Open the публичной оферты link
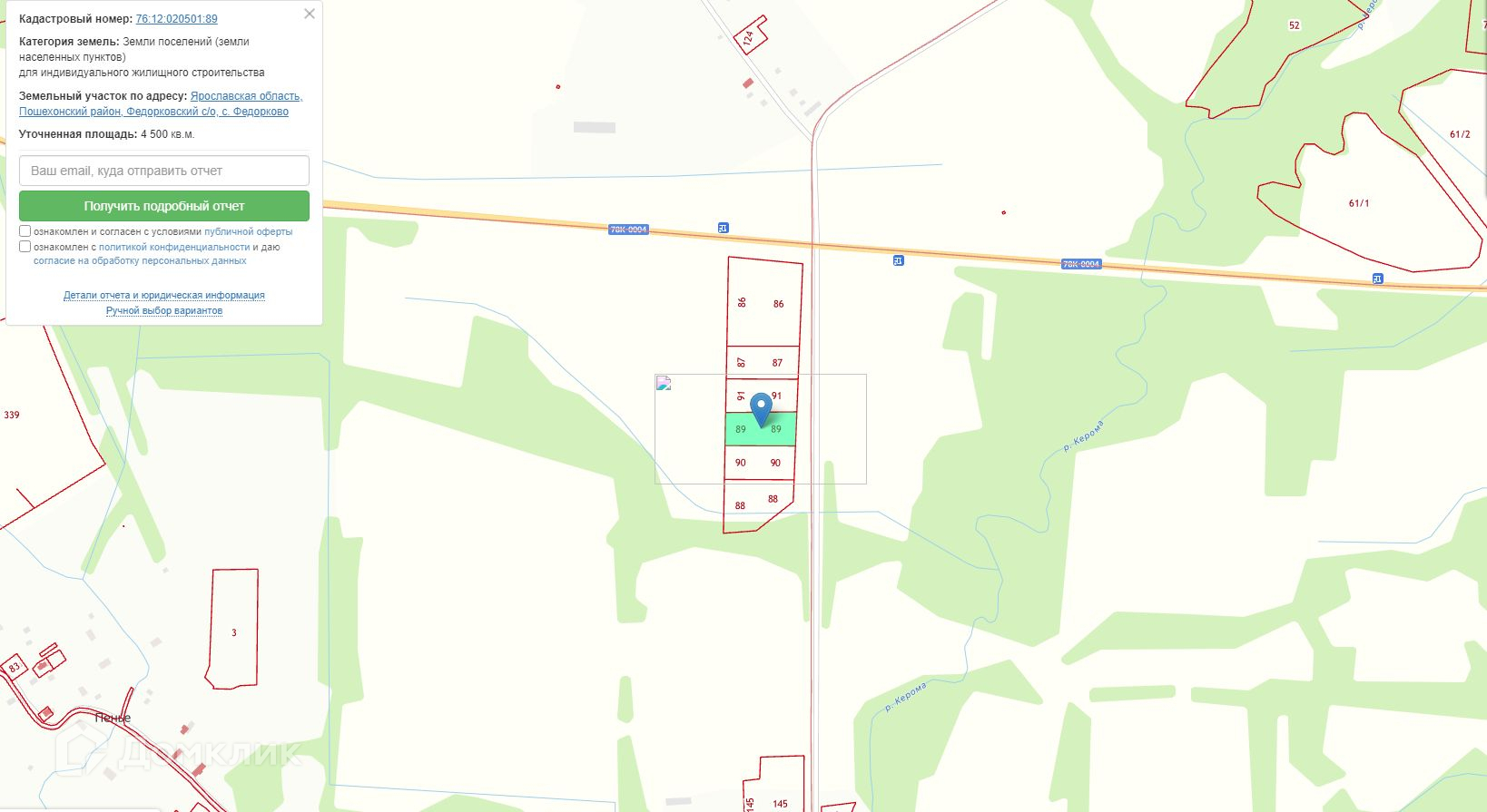 click(x=248, y=231)
